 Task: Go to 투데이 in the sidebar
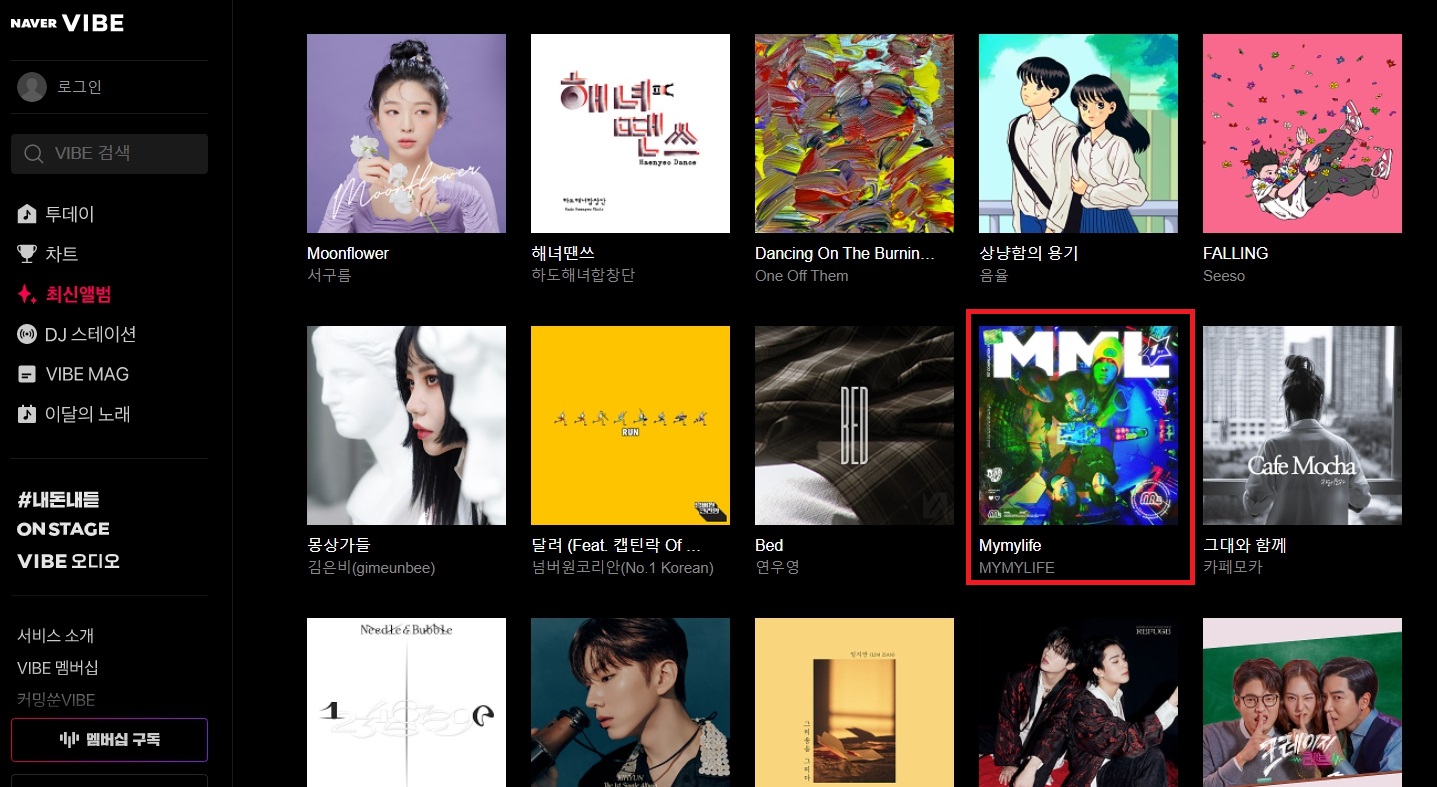click(x=69, y=214)
